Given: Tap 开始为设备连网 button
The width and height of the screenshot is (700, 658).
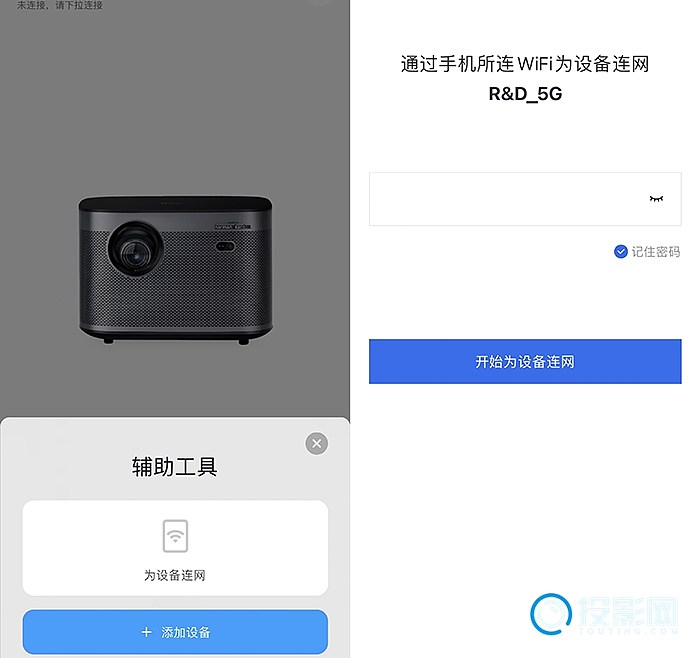Looking at the screenshot, I should (525, 362).
